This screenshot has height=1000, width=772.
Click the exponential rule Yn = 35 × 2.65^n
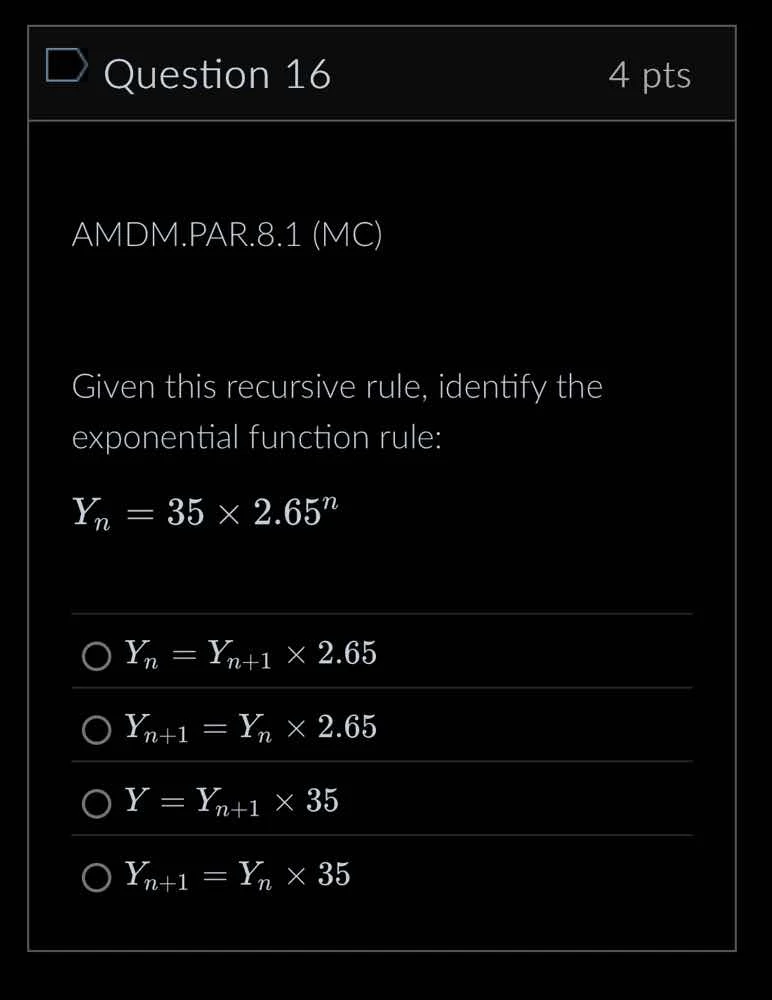203,510
